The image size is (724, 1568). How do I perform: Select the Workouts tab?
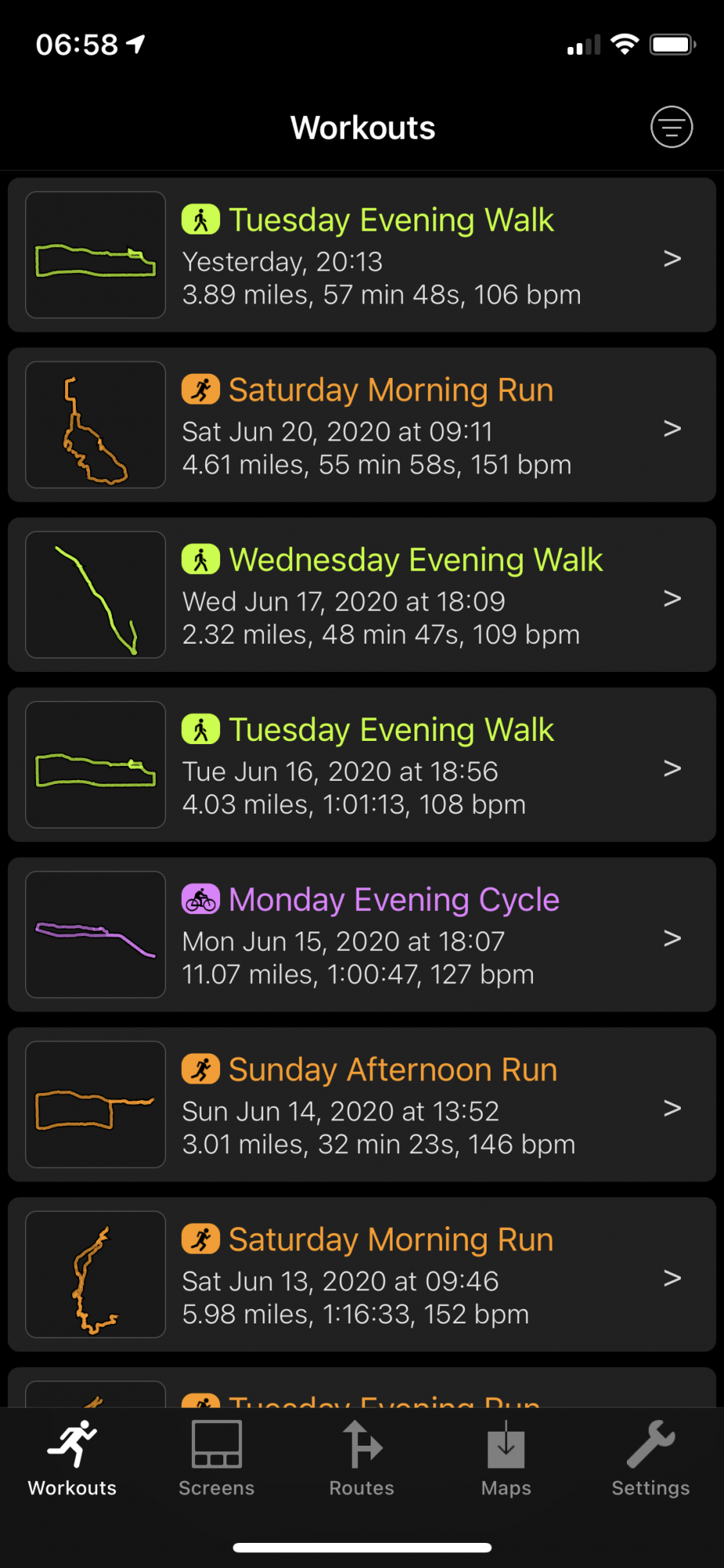[x=72, y=1458]
